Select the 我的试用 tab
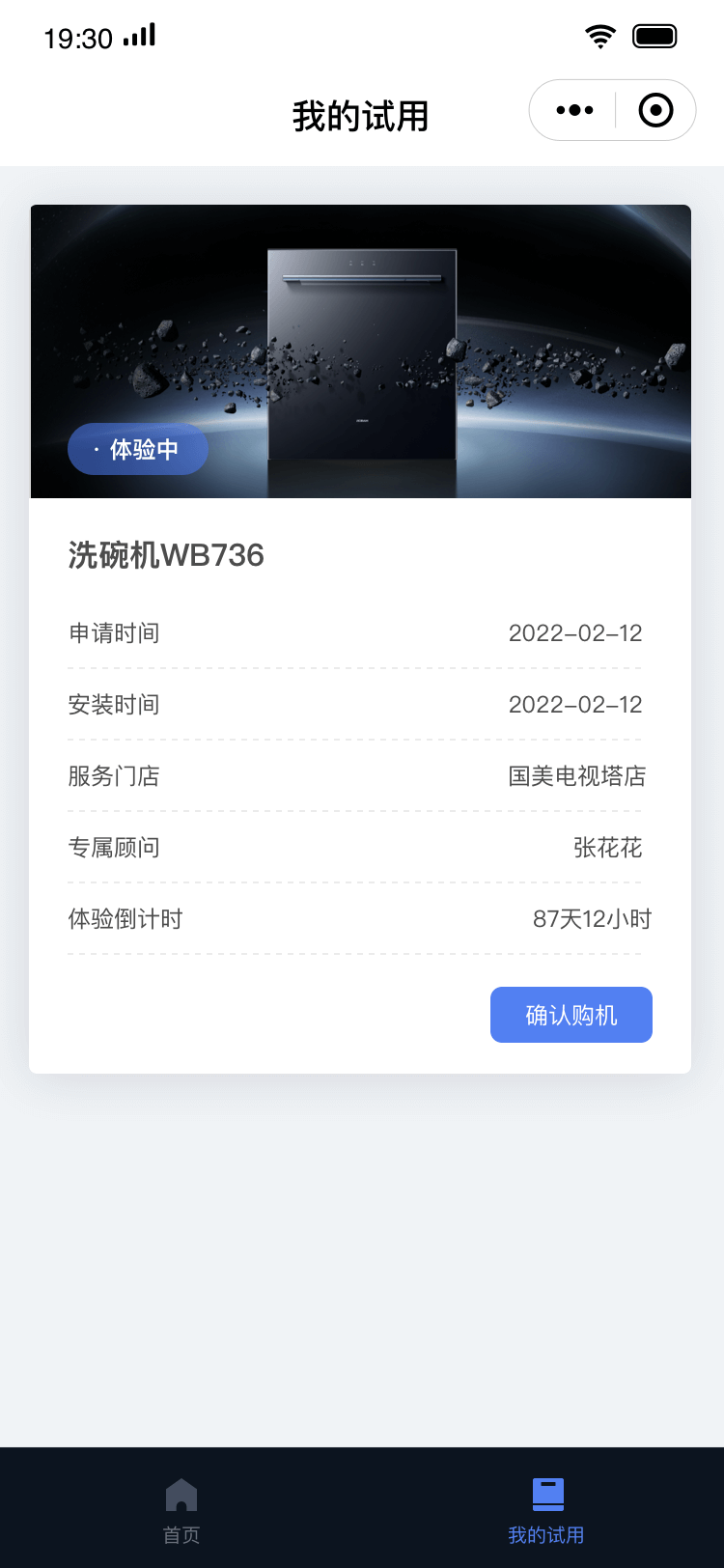This screenshot has width=724, height=1568. [x=546, y=1510]
